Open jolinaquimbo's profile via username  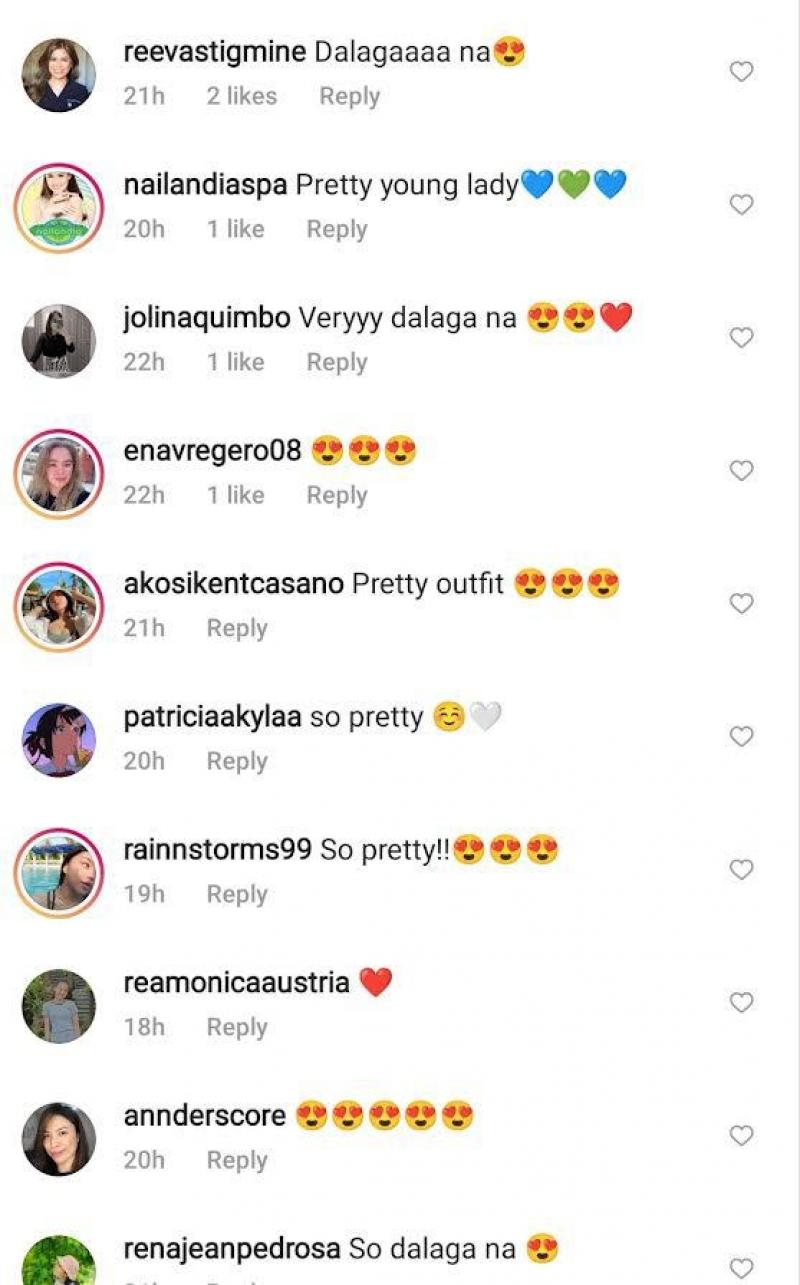207,318
